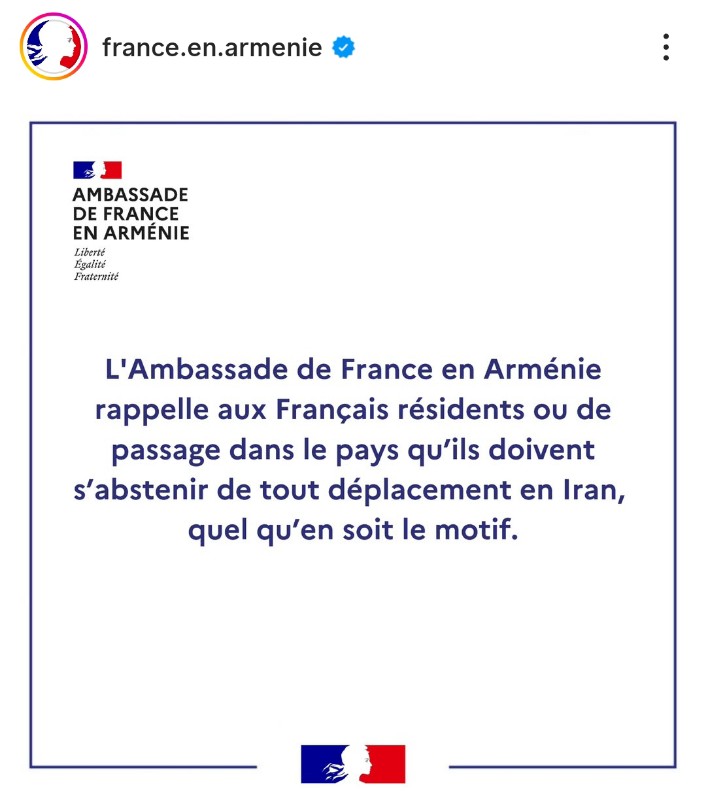This screenshot has width=706, height=803.
Task: Open the post's three-dot overflow menu
Action: tap(665, 47)
